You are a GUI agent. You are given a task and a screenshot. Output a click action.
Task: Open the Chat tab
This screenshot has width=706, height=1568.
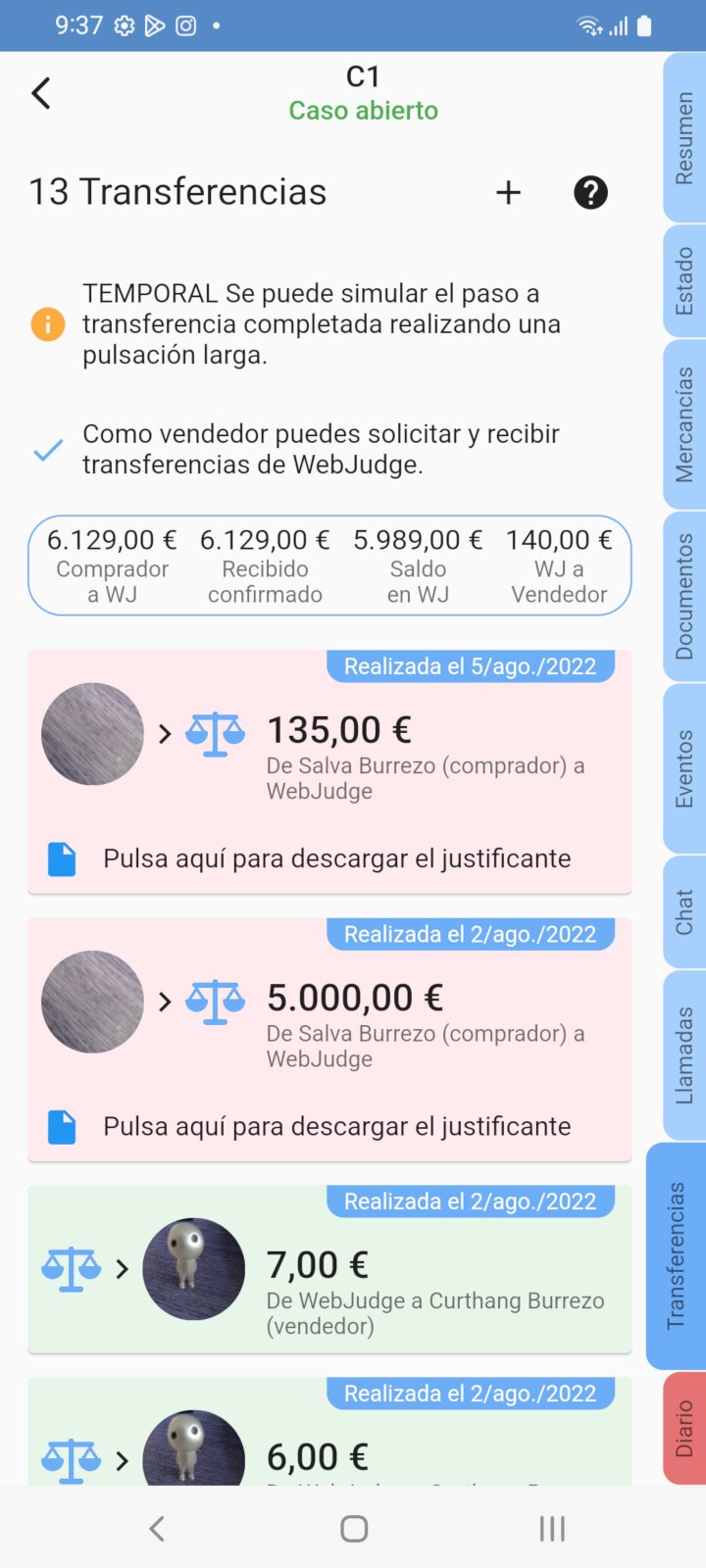(x=684, y=911)
